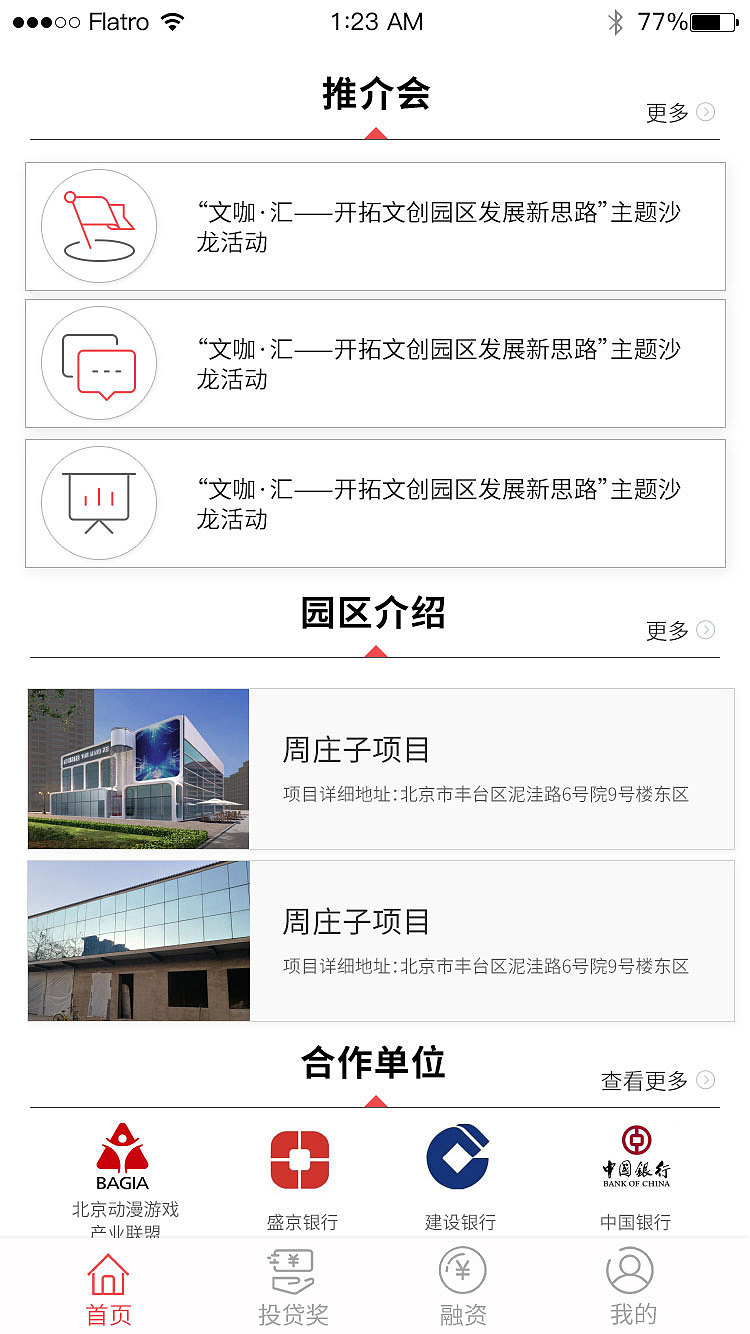
Task: Switch to the 我的 tab
Action: click(631, 1290)
